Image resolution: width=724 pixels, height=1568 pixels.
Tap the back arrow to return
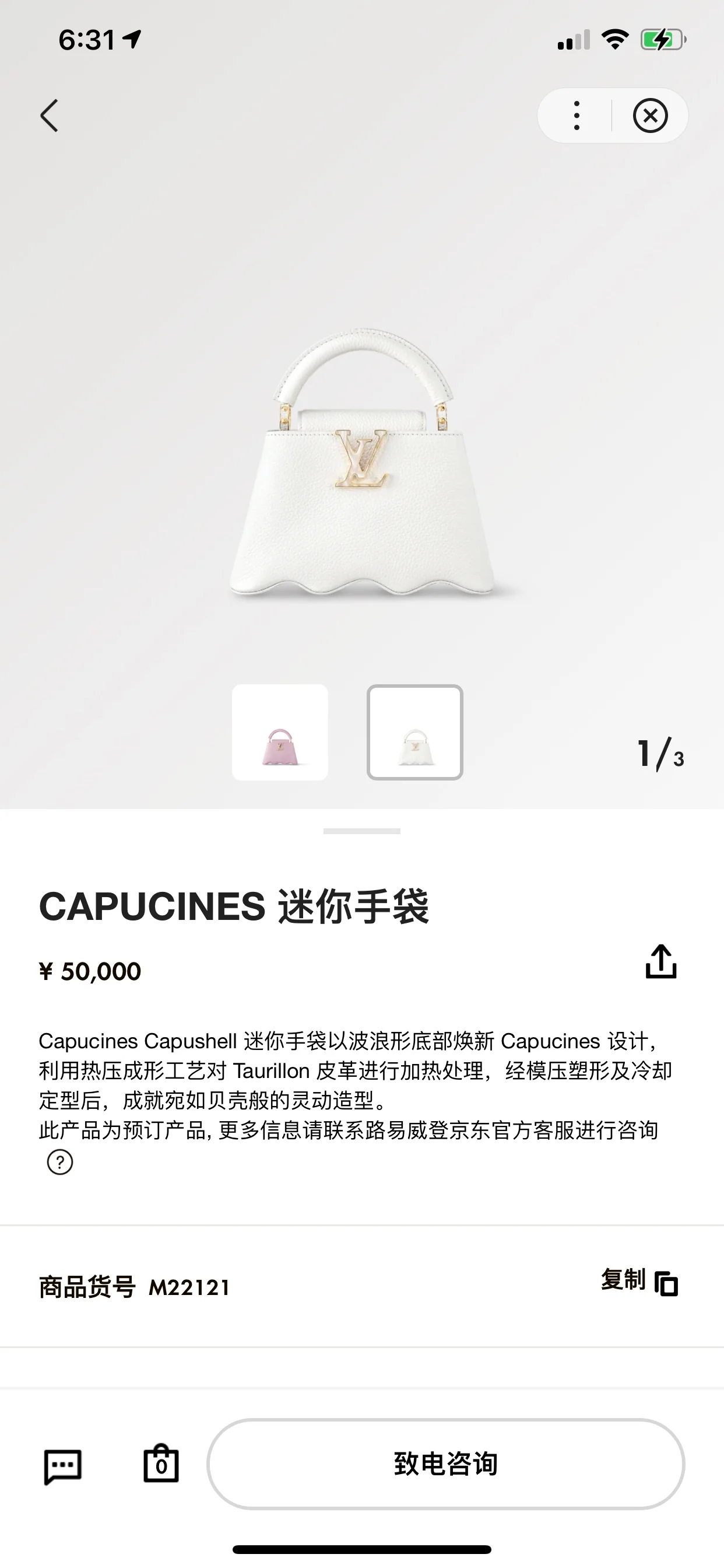[x=48, y=116]
